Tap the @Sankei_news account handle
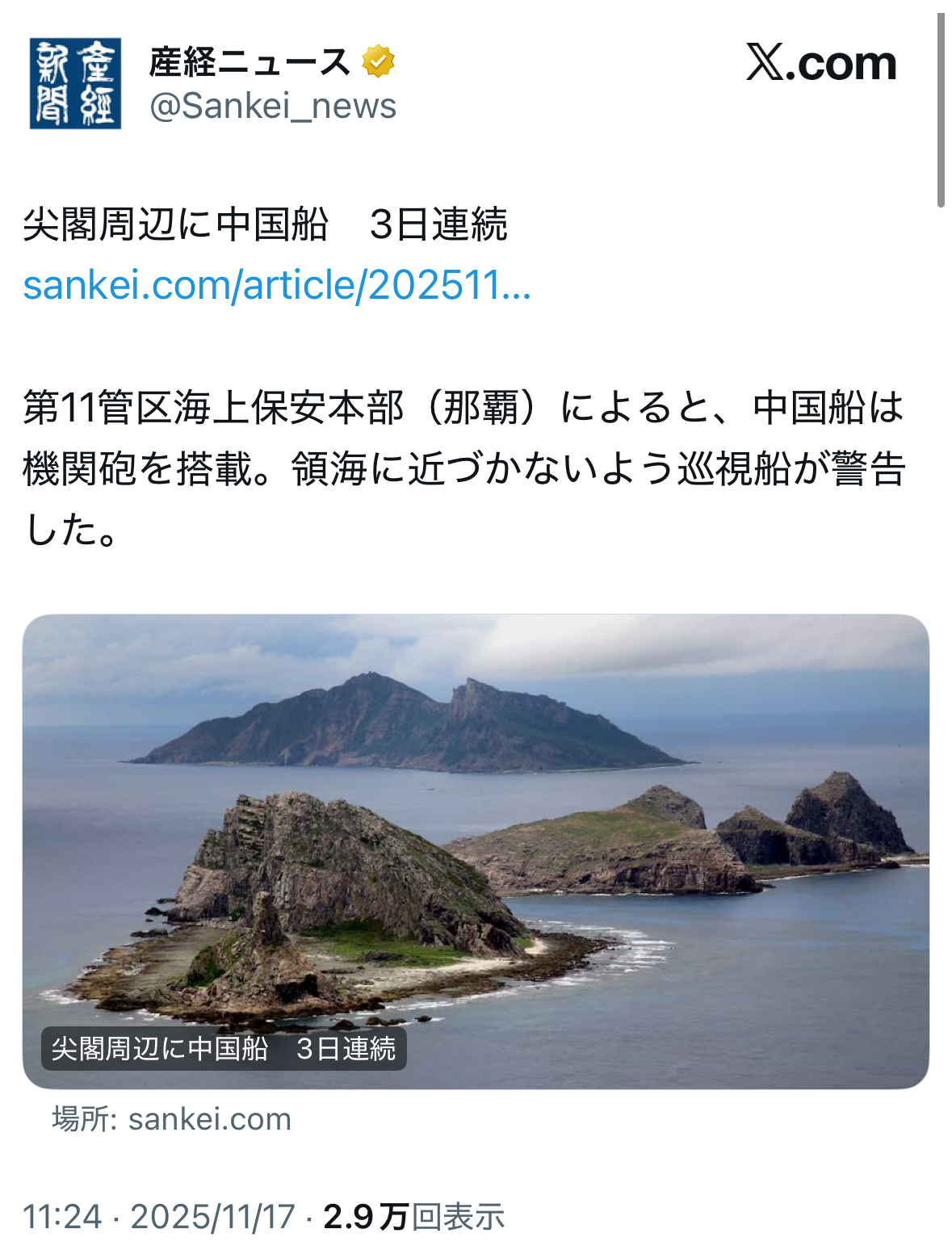This screenshot has width=952, height=1250. coord(273,107)
